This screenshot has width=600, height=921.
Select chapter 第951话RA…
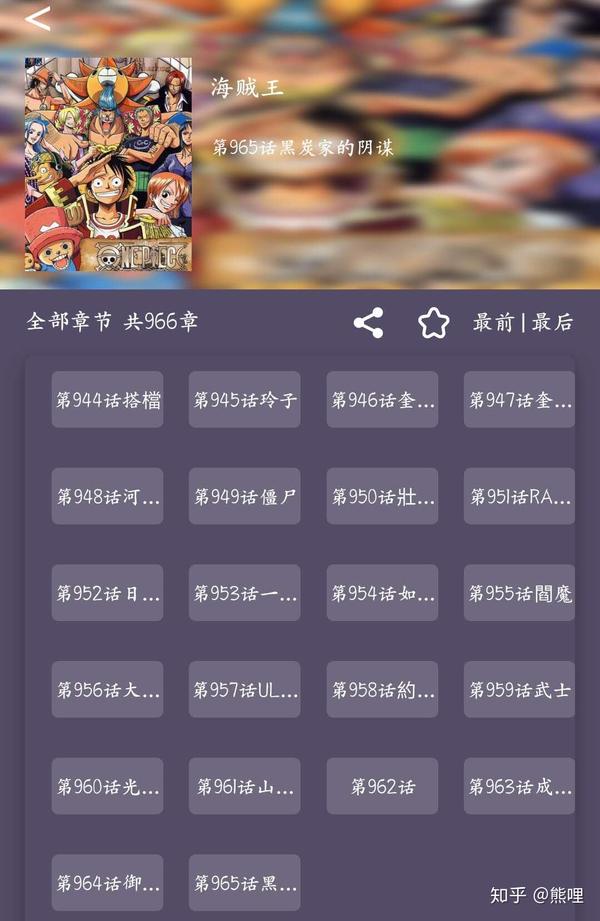[519, 496]
